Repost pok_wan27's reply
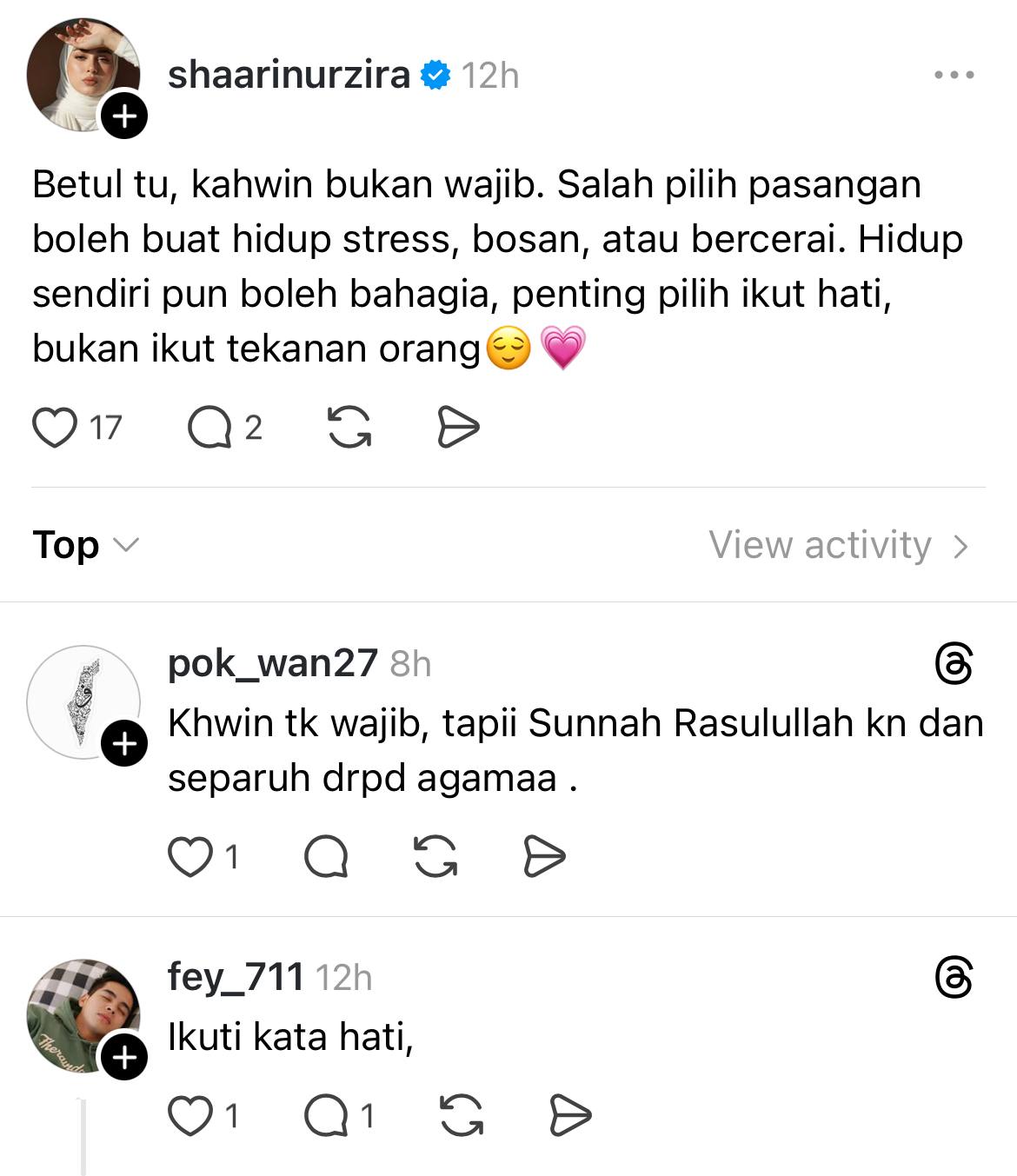 coord(435,857)
